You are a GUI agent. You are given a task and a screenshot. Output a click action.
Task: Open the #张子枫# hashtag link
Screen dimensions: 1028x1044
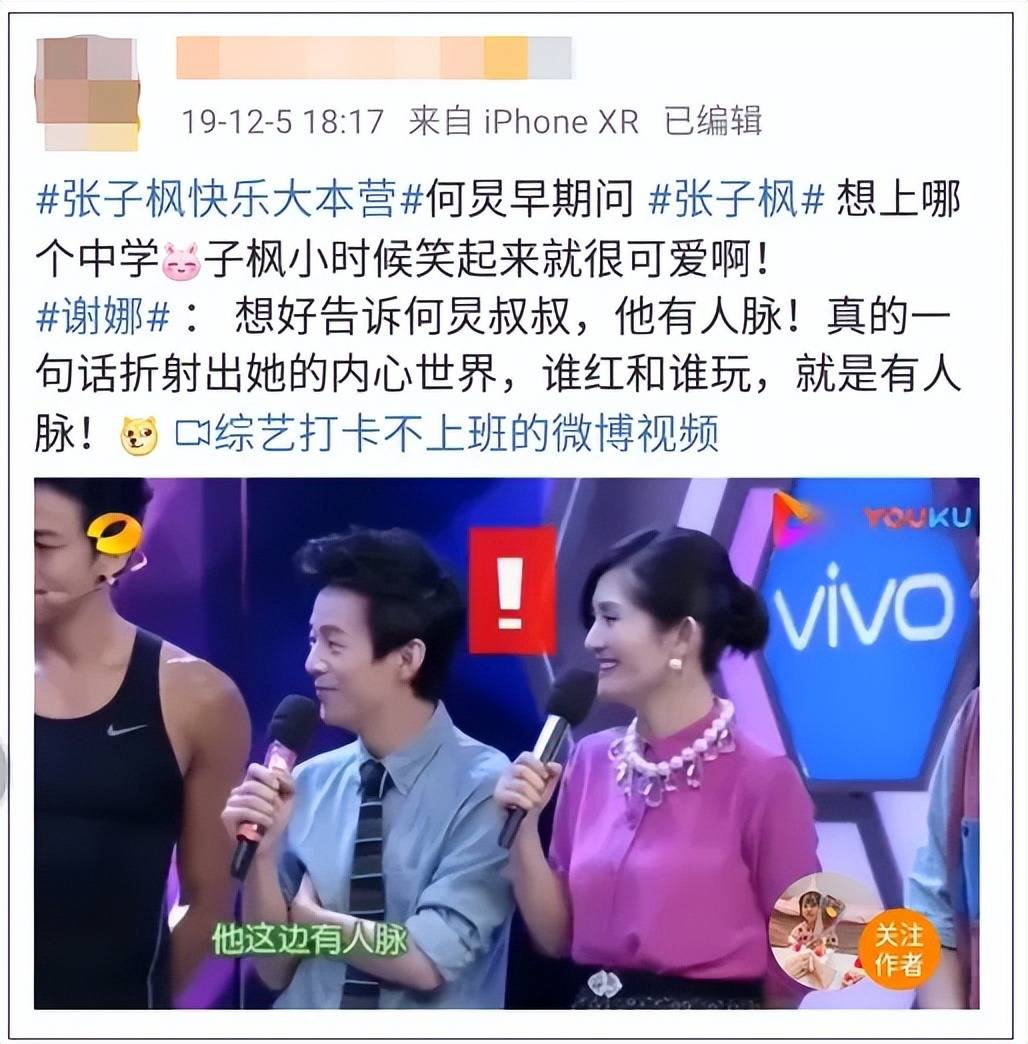736,201
